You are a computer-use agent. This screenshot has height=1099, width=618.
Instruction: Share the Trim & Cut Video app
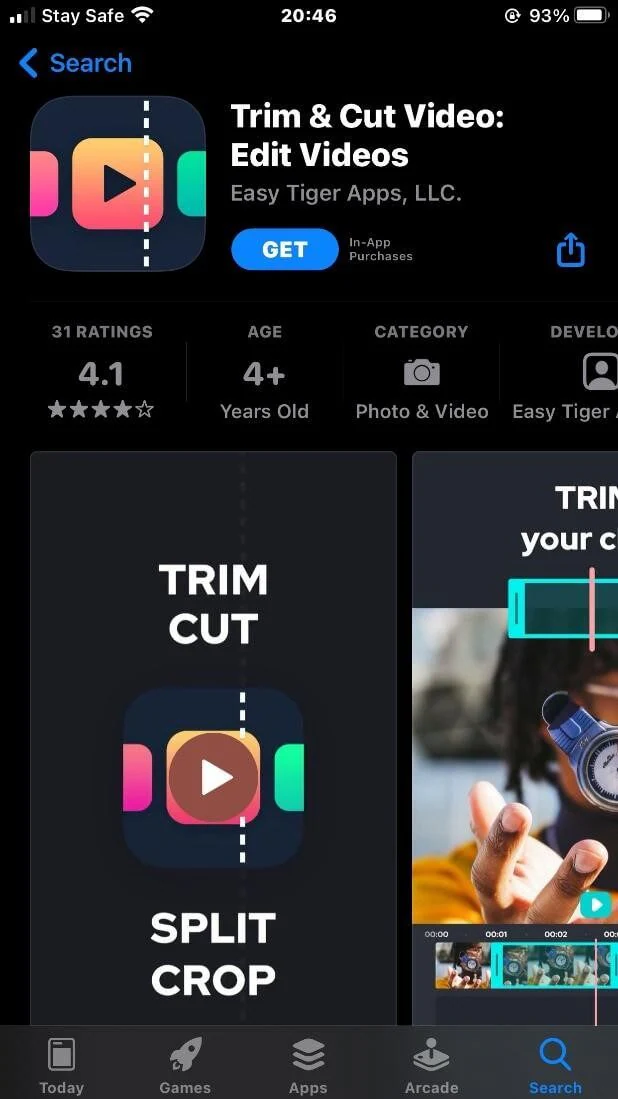coord(570,250)
